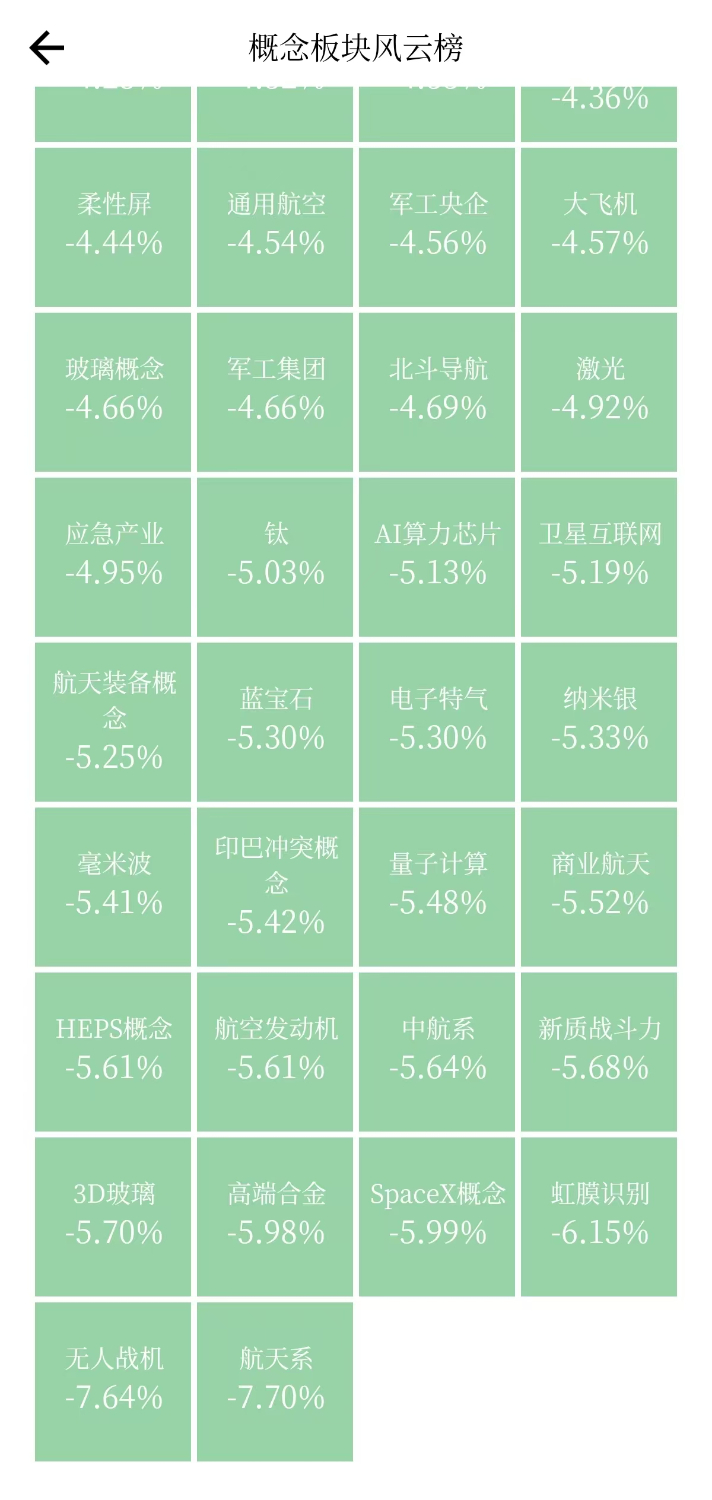Open the 应急产业 tile
Viewport: 712px width, 1500px height.
click(x=113, y=557)
